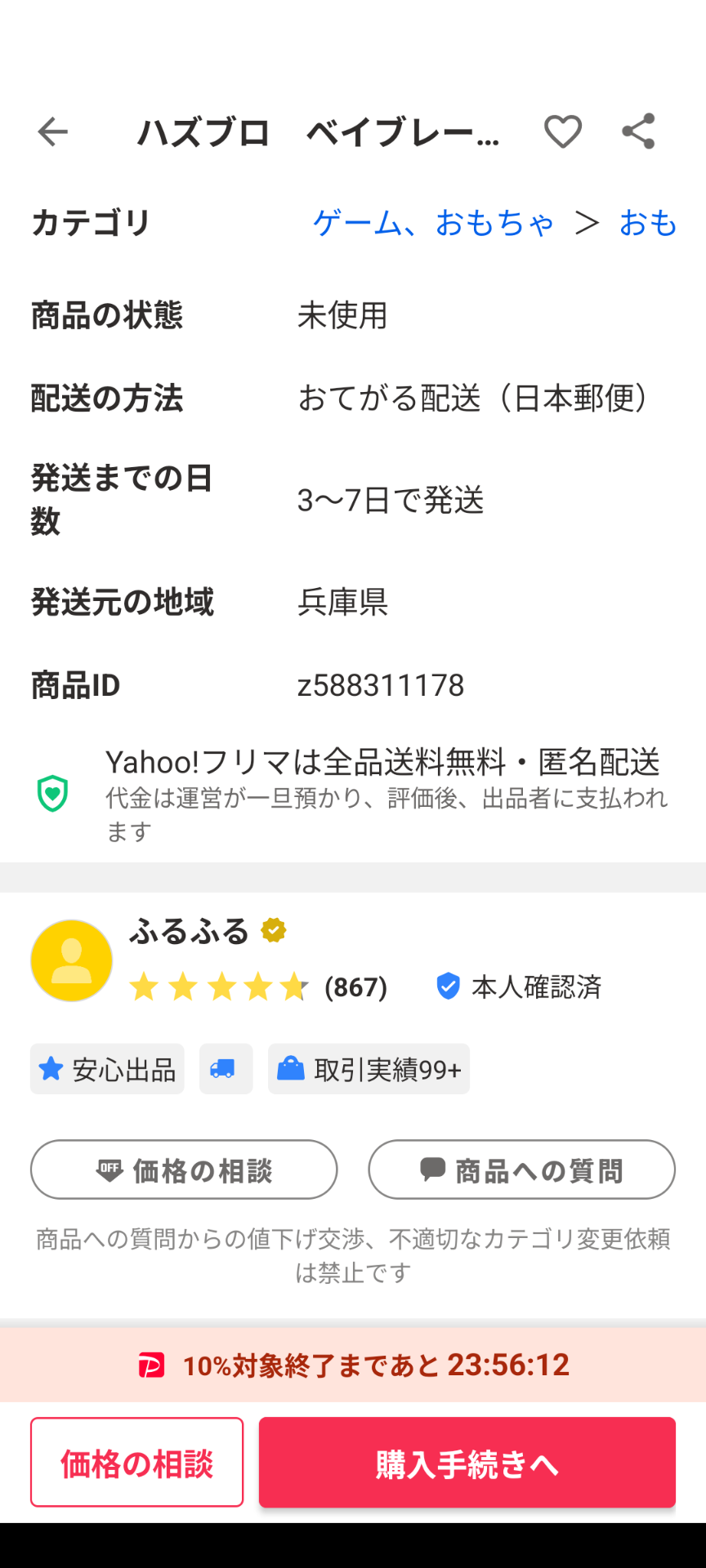Open the おも subcategory link
Image resolution: width=706 pixels, height=1568 pixels.
pos(648,223)
